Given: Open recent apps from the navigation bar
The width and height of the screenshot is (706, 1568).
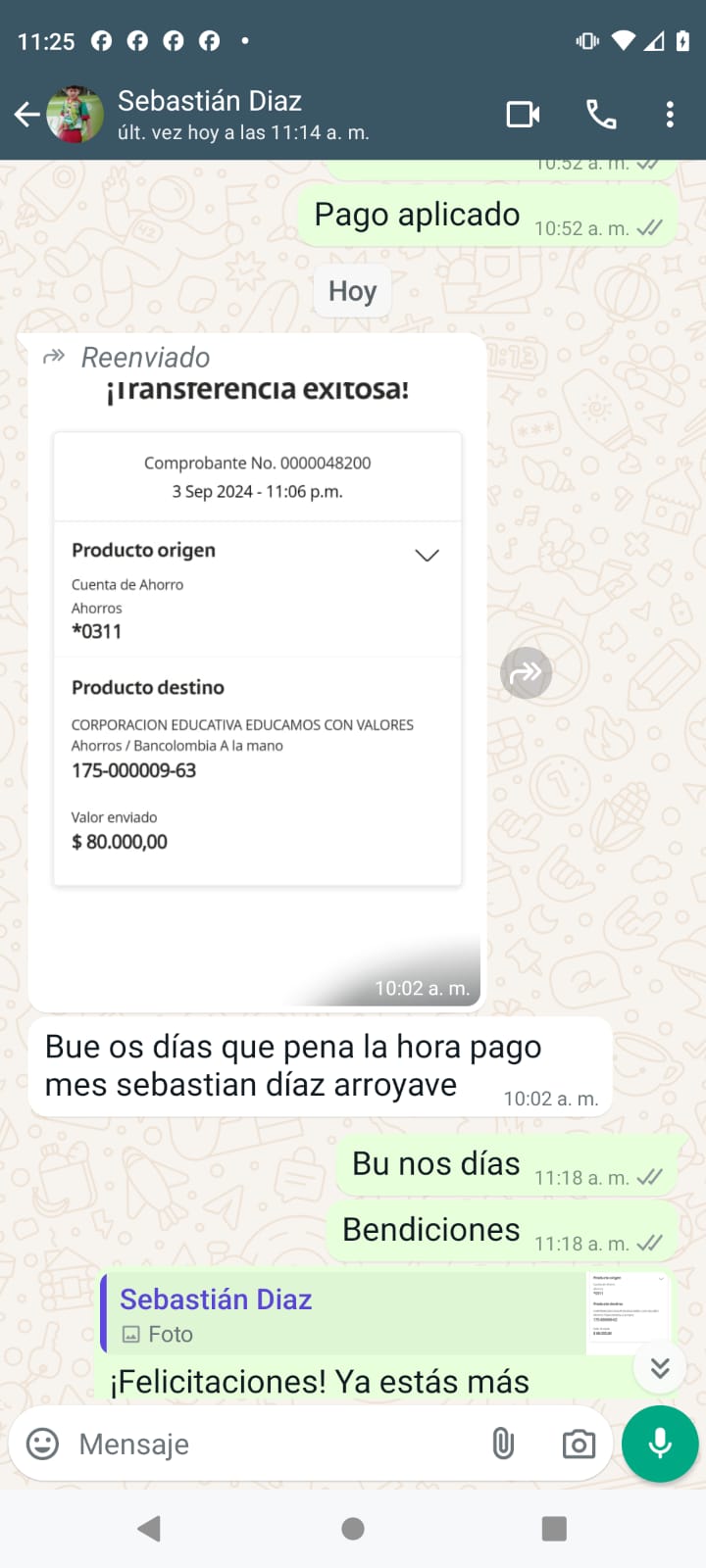Looking at the screenshot, I should coord(554,1529).
